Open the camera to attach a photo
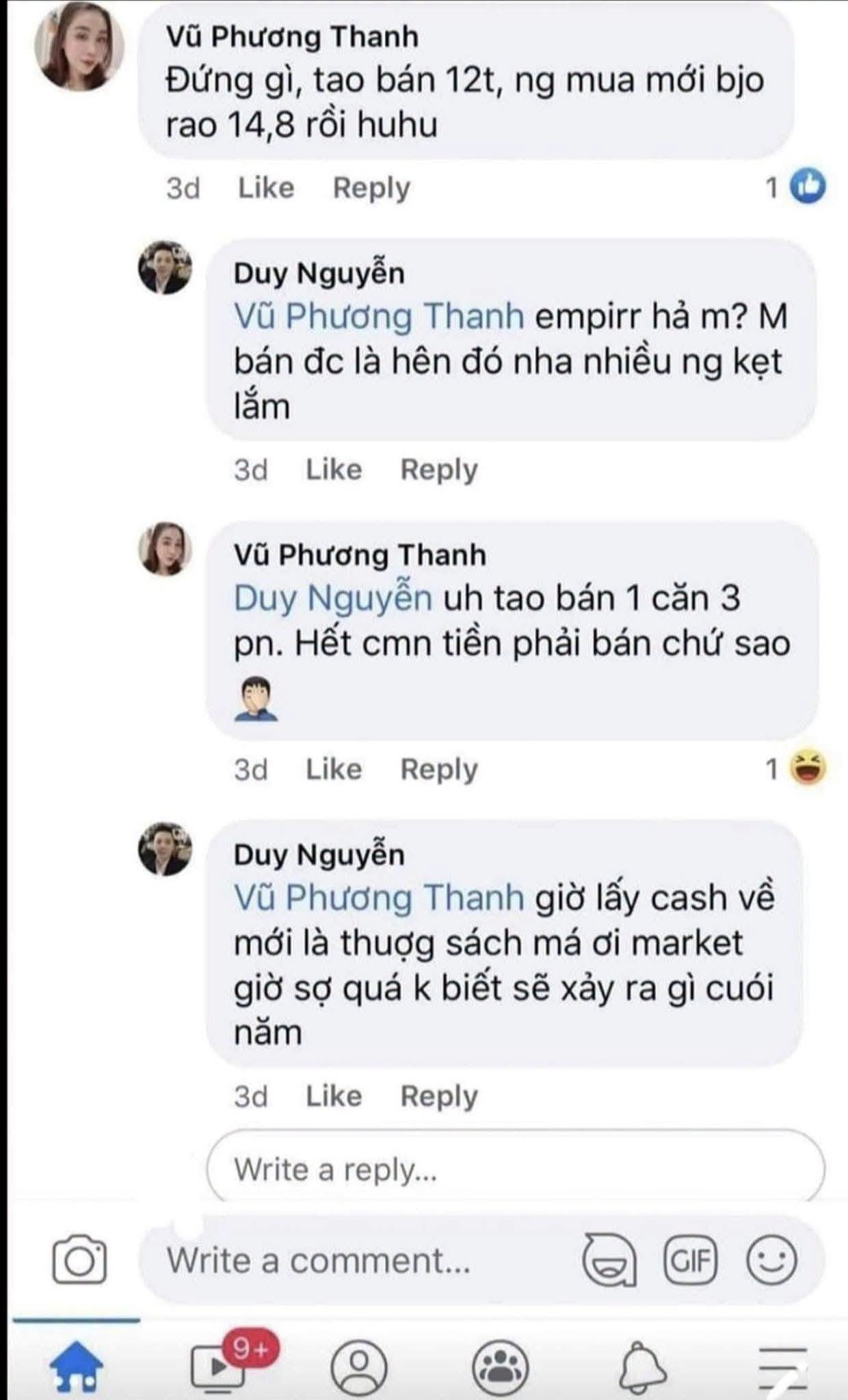Screen dimensions: 848x1400 point(79,1259)
